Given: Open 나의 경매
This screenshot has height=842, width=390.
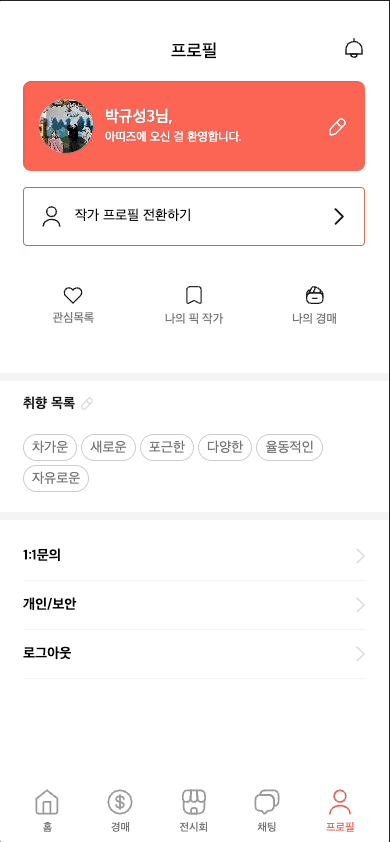Looking at the screenshot, I should (314, 305).
